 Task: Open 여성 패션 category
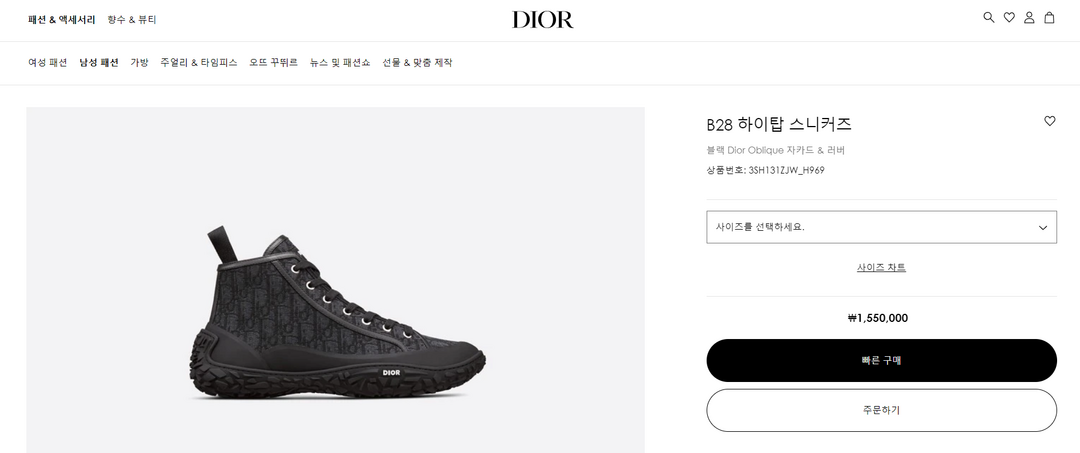(x=48, y=62)
